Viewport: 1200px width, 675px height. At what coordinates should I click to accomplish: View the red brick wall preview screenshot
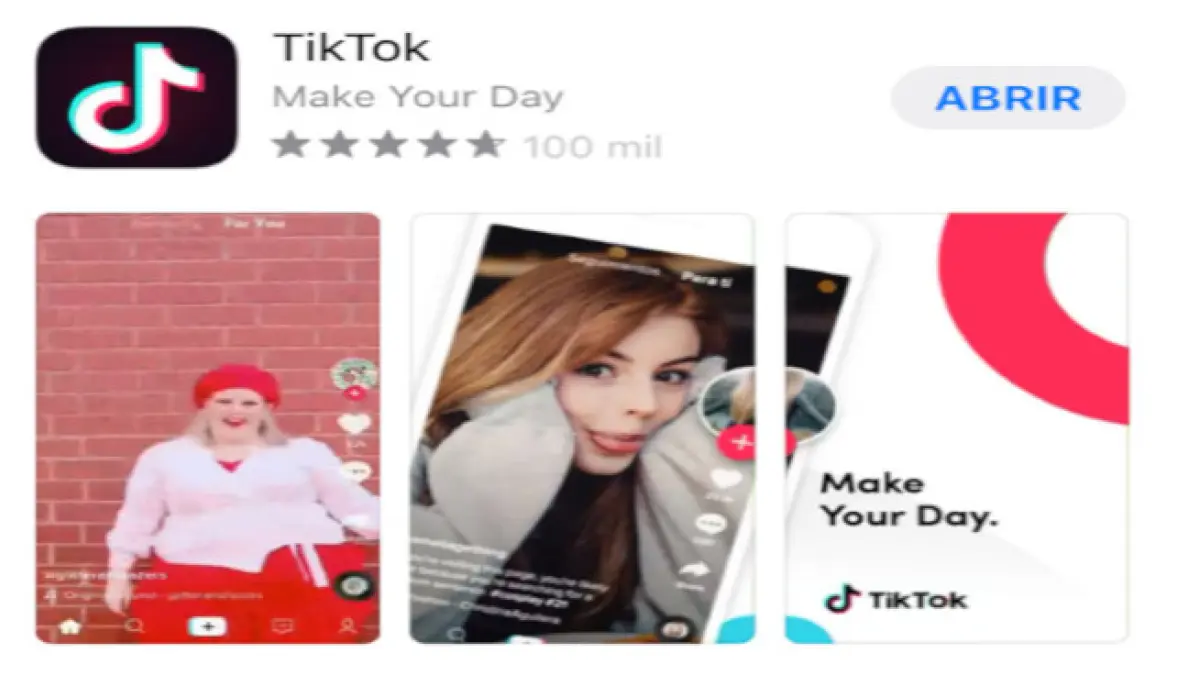[x=208, y=428]
